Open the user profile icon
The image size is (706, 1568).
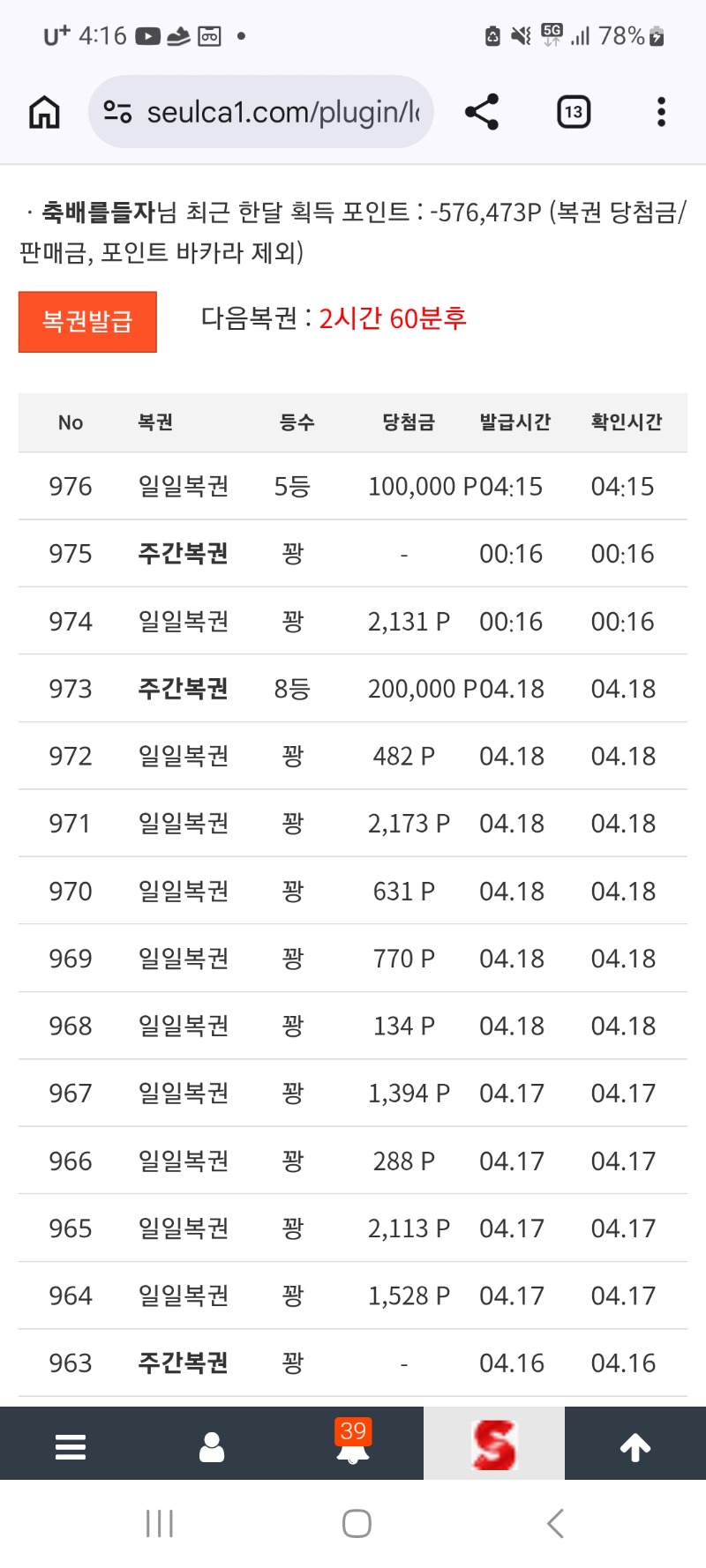pos(212,1446)
